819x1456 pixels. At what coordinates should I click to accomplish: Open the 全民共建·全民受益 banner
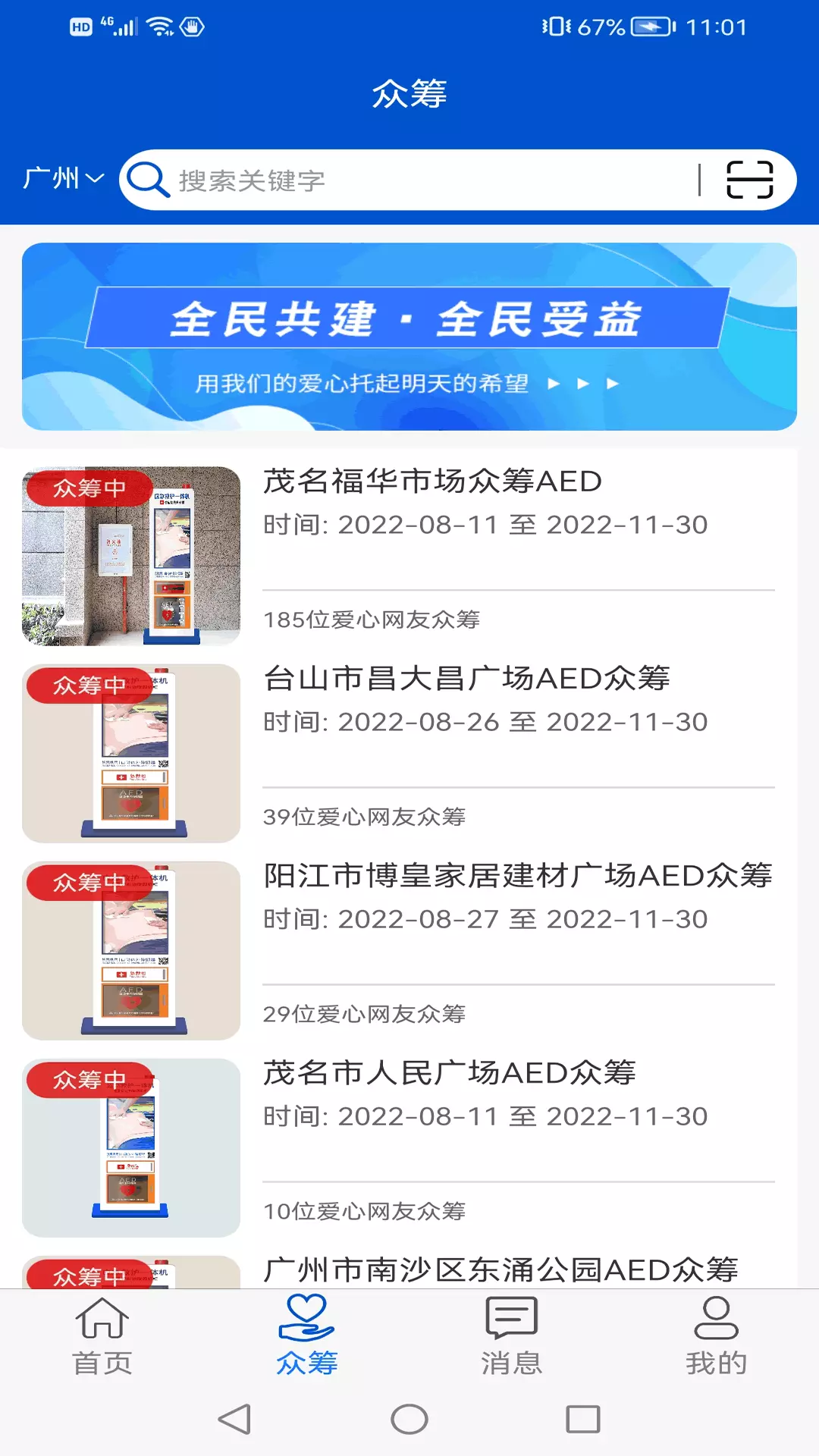pyautogui.click(x=409, y=337)
